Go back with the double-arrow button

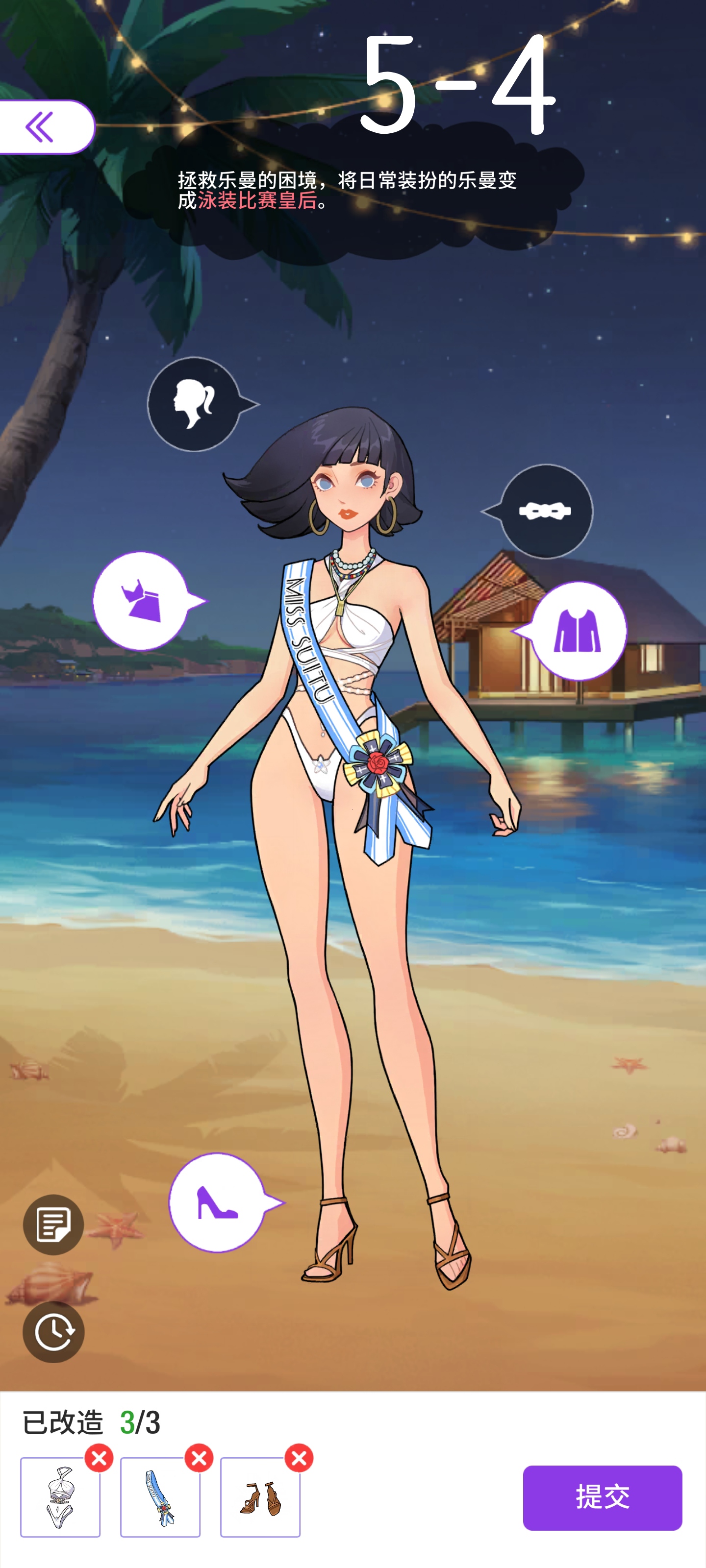pos(43,126)
